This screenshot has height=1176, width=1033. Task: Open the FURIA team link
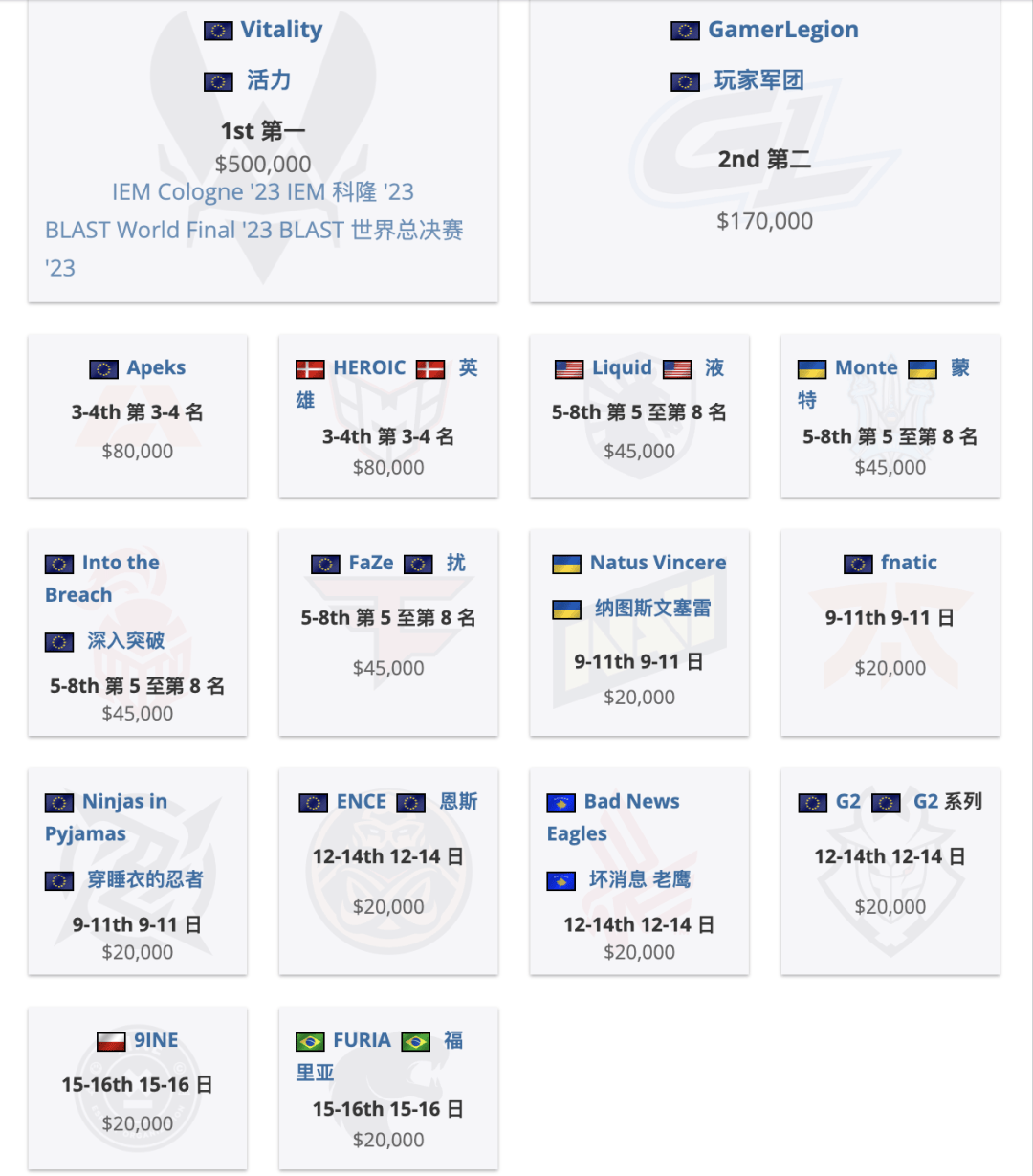362,1040
